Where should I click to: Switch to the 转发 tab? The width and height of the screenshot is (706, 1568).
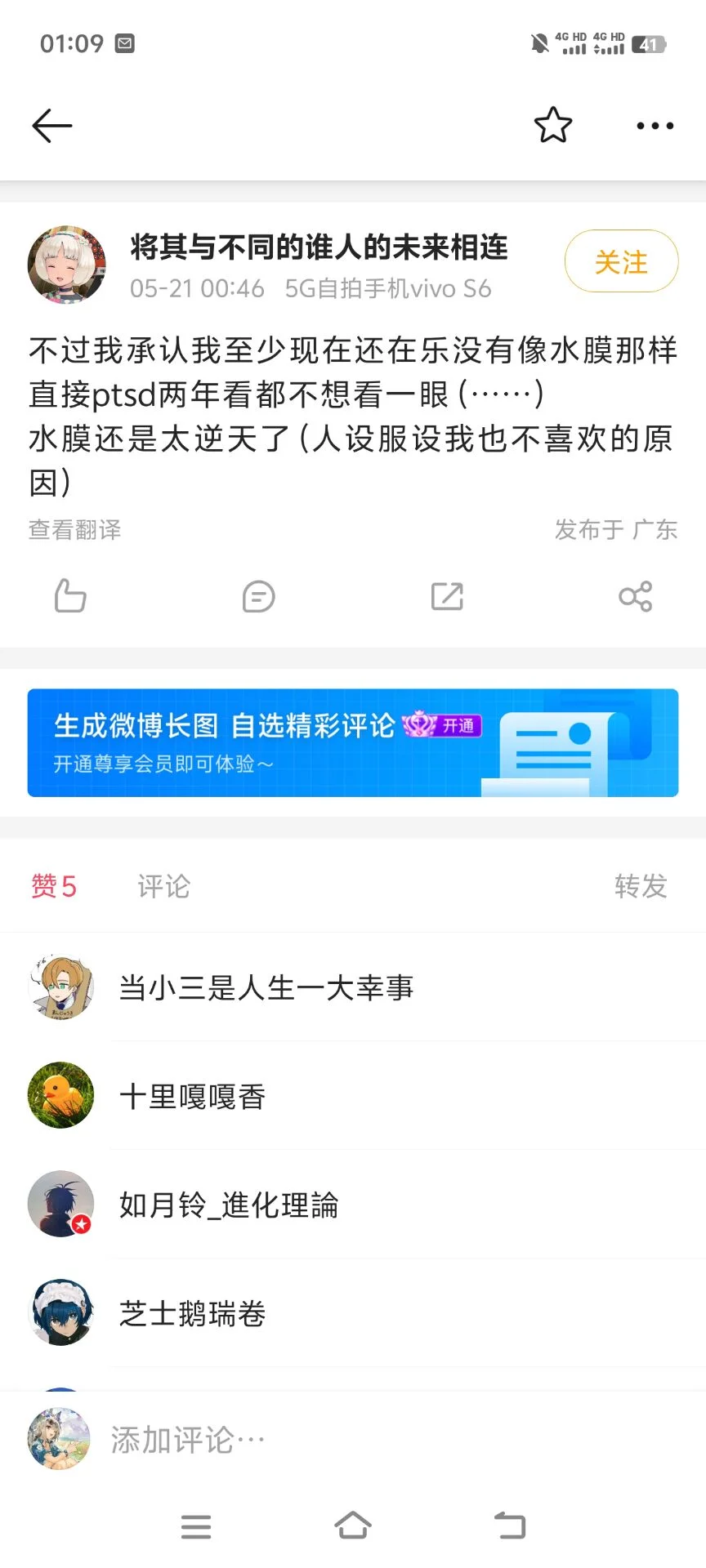click(641, 886)
